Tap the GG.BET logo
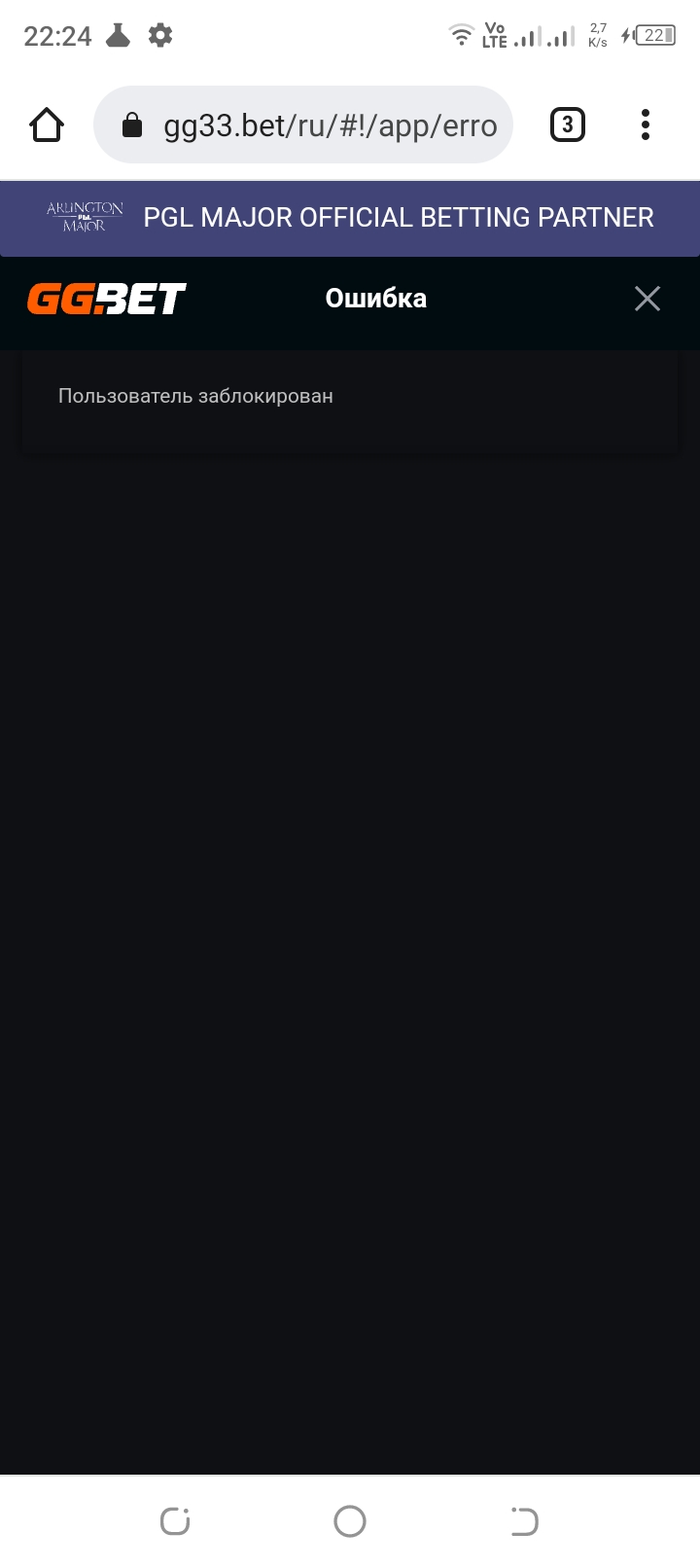This screenshot has height=1568, width=700. click(107, 299)
